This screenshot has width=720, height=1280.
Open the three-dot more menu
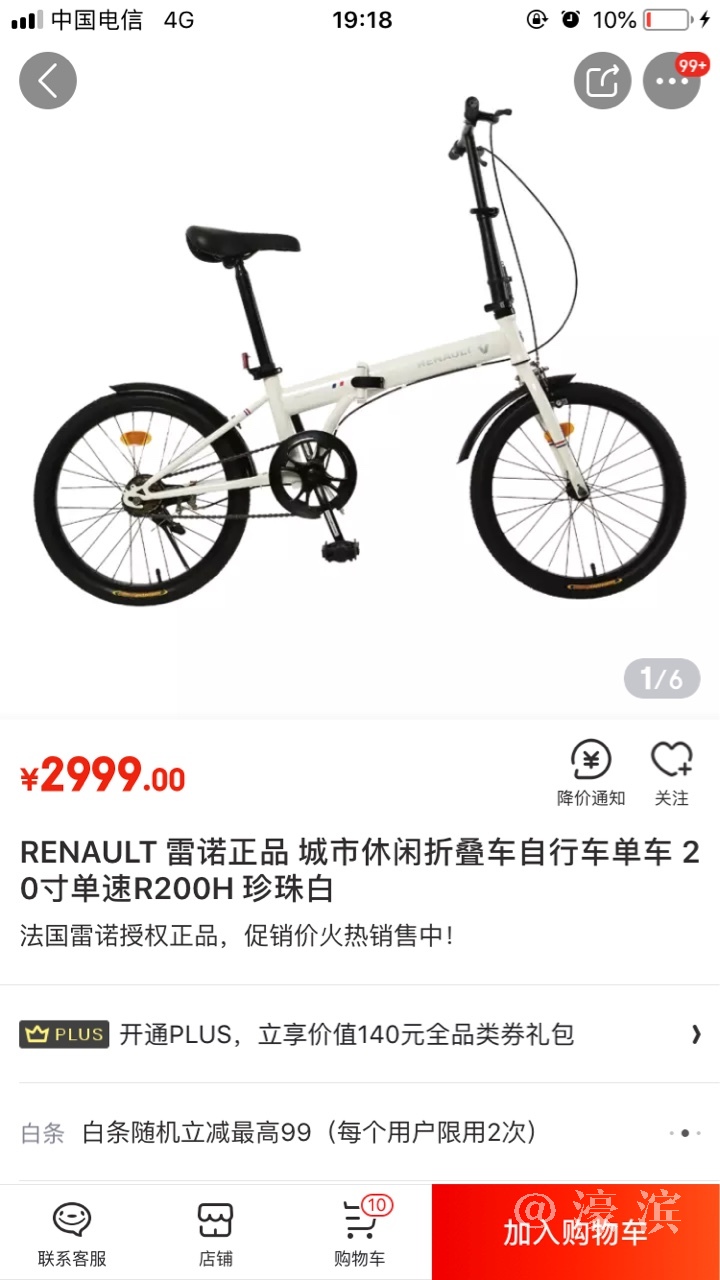tap(671, 81)
